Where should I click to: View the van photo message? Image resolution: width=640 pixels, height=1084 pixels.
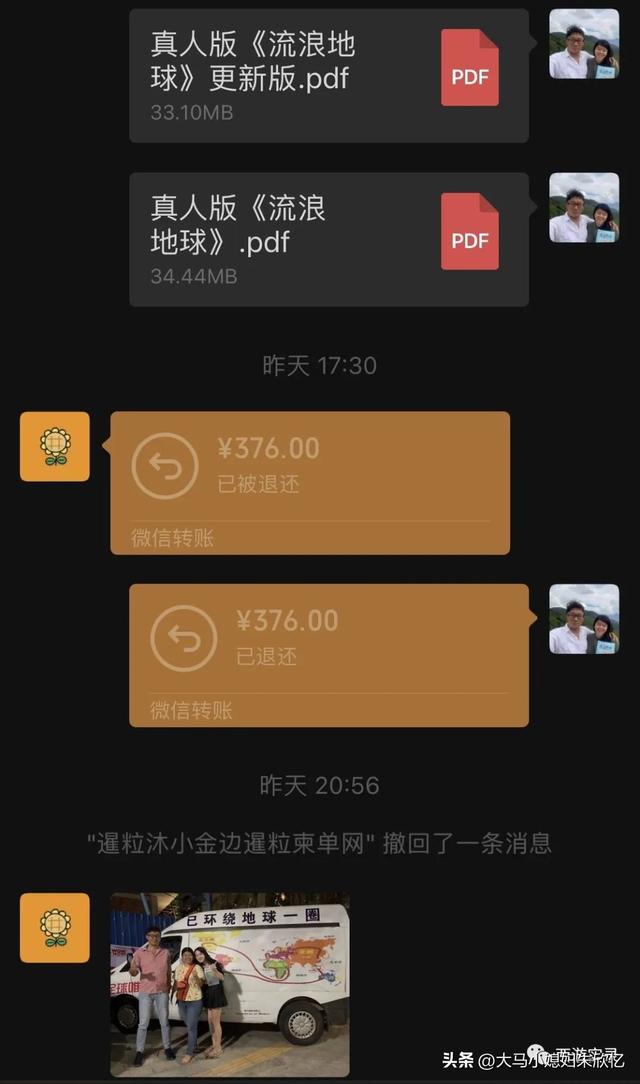[x=230, y=984]
